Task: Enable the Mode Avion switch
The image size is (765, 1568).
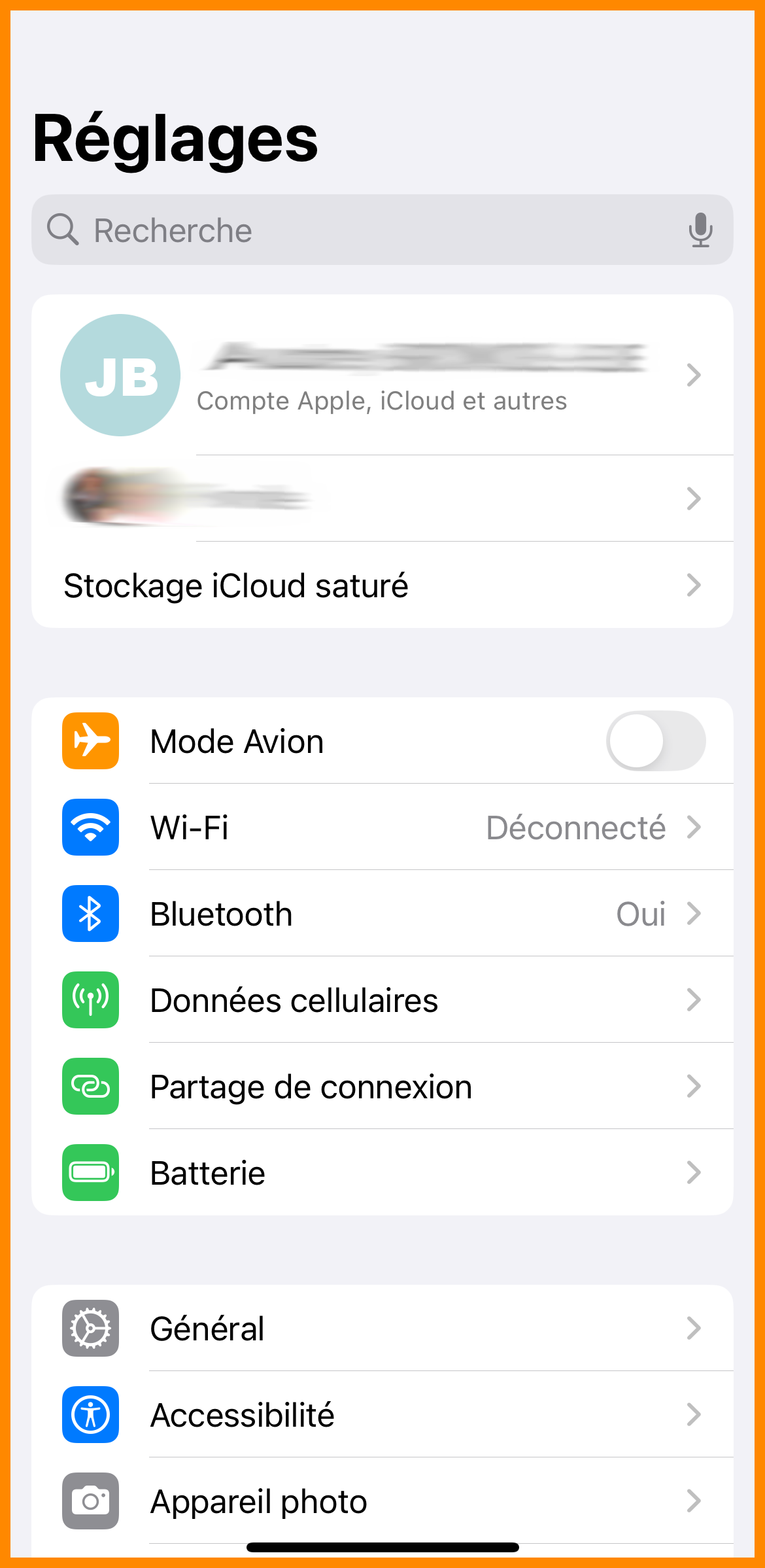Action: 656,741
